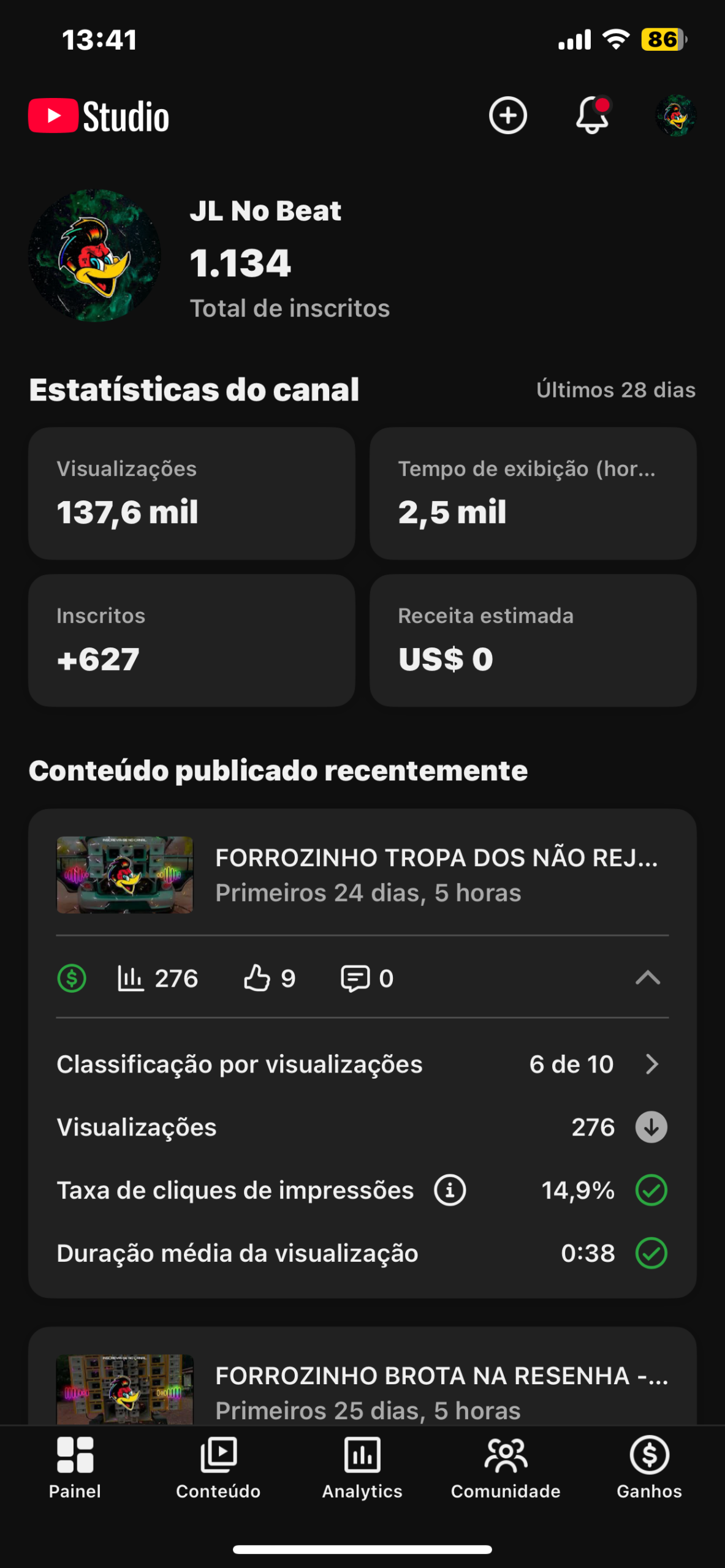Switch to the Conteúdo tab
Viewport: 725px width, 1568px height.
point(218,1467)
